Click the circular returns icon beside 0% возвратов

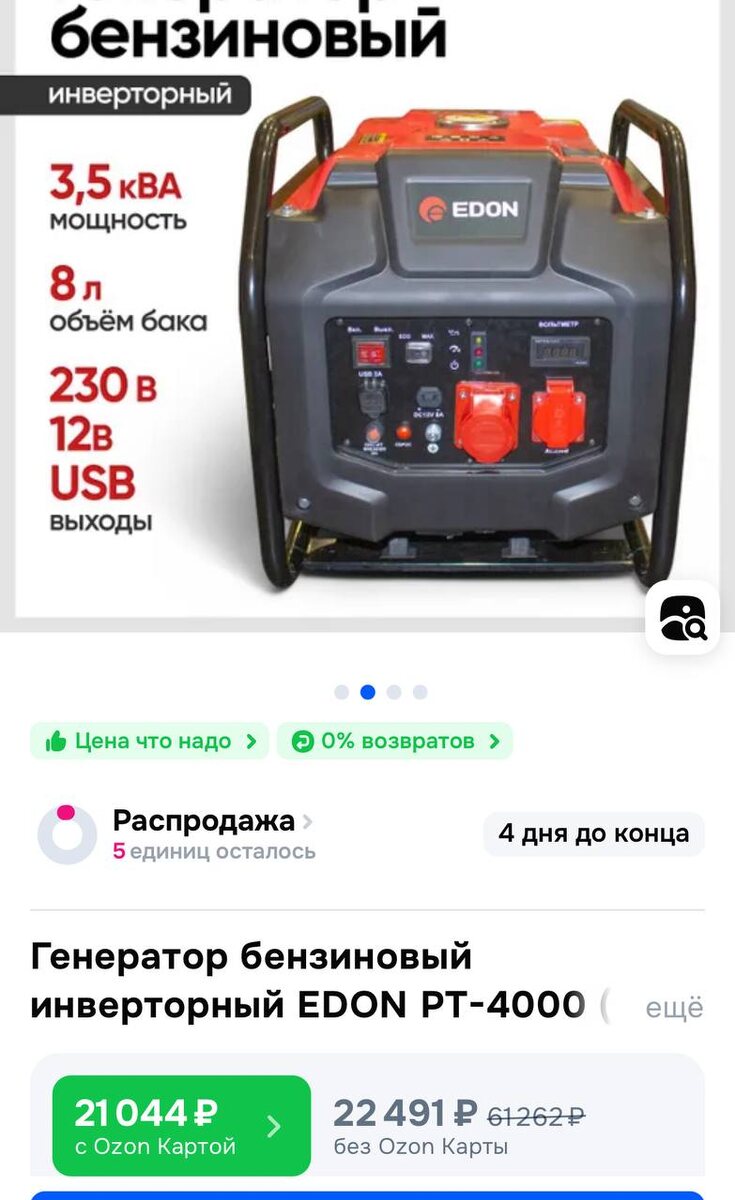[303, 741]
